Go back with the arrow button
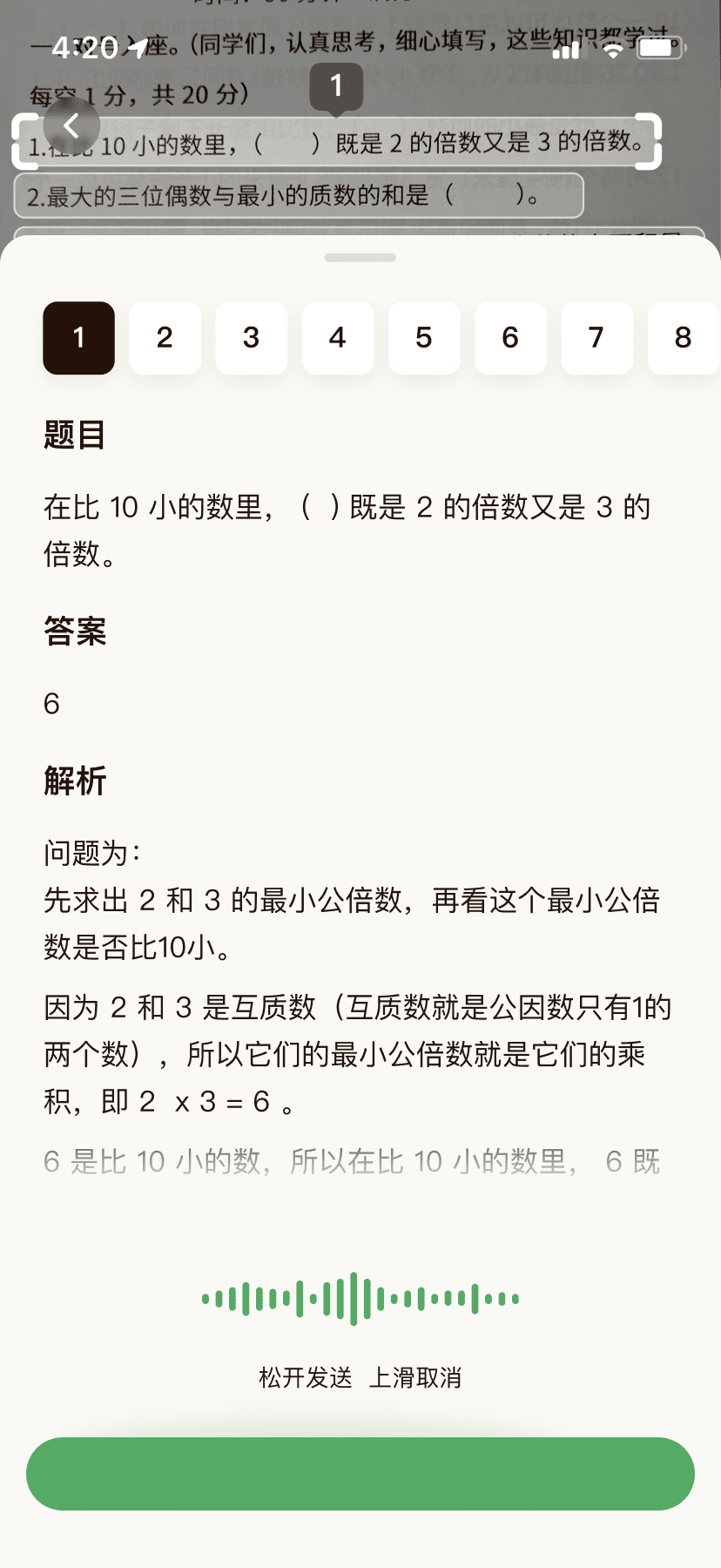Image resolution: width=721 pixels, height=1568 pixels. point(71,127)
